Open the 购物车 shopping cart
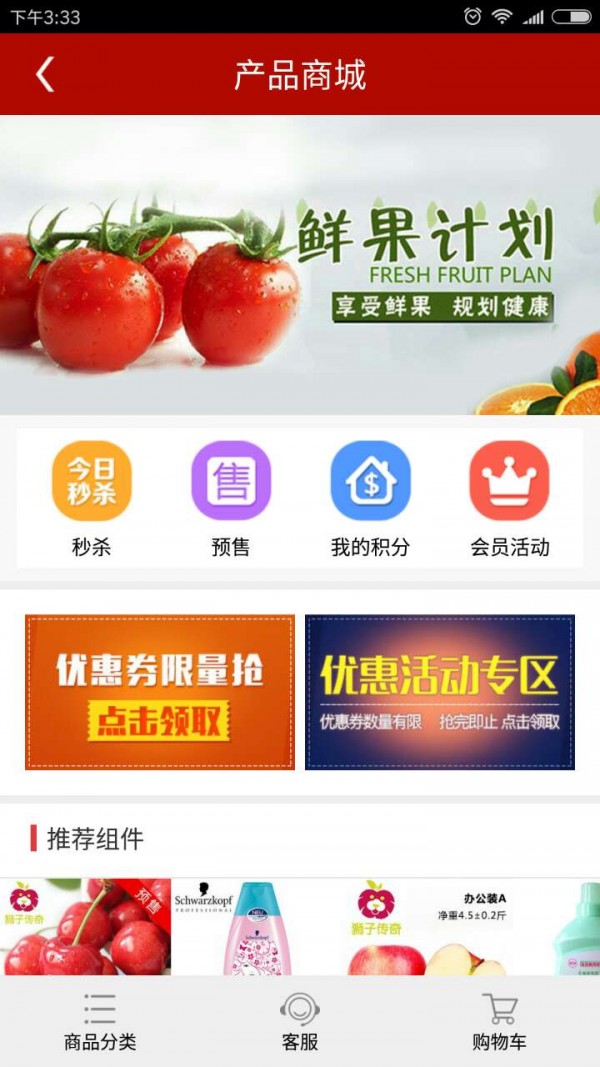The image size is (600, 1067). (x=499, y=1021)
